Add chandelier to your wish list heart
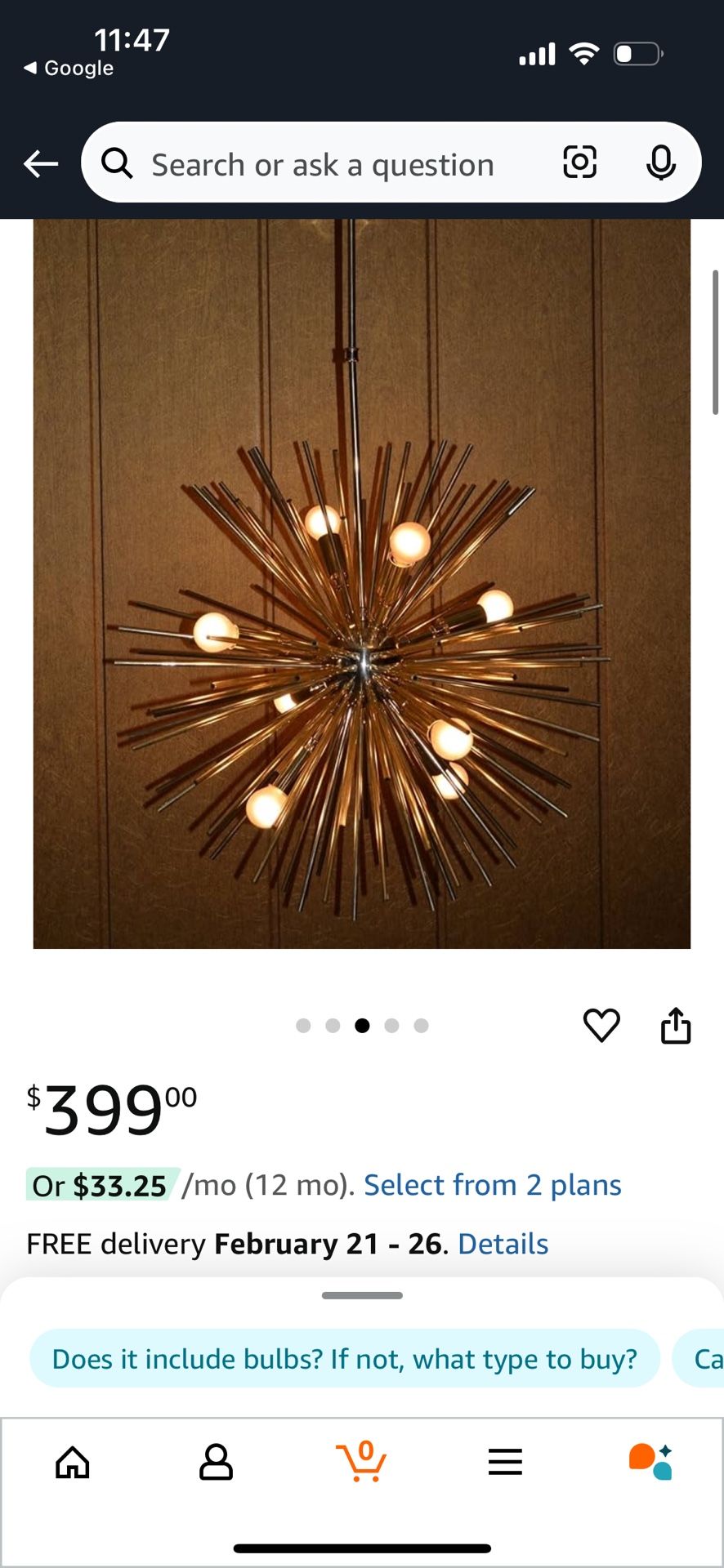The image size is (724, 1568). coord(602,1026)
